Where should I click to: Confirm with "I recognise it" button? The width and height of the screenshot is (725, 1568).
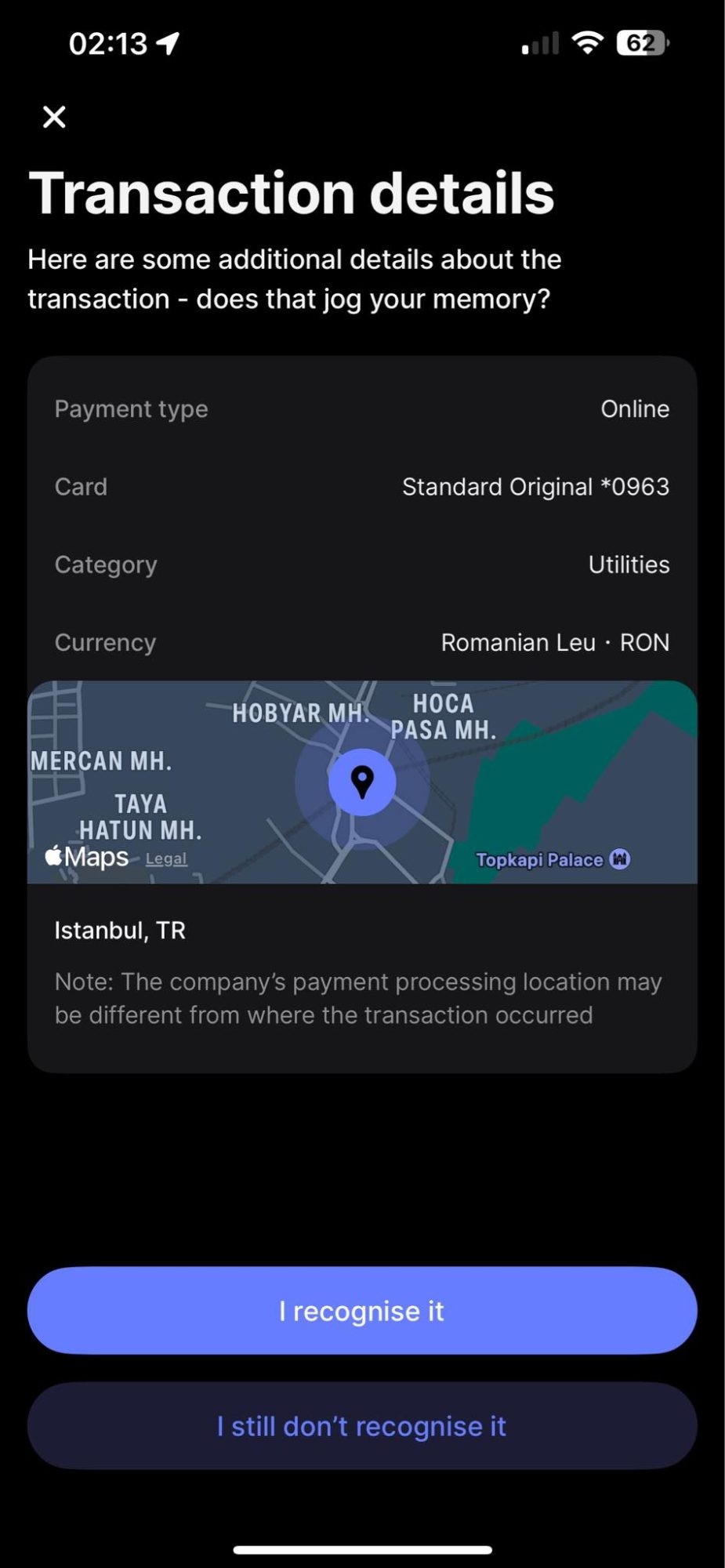pos(362,1310)
